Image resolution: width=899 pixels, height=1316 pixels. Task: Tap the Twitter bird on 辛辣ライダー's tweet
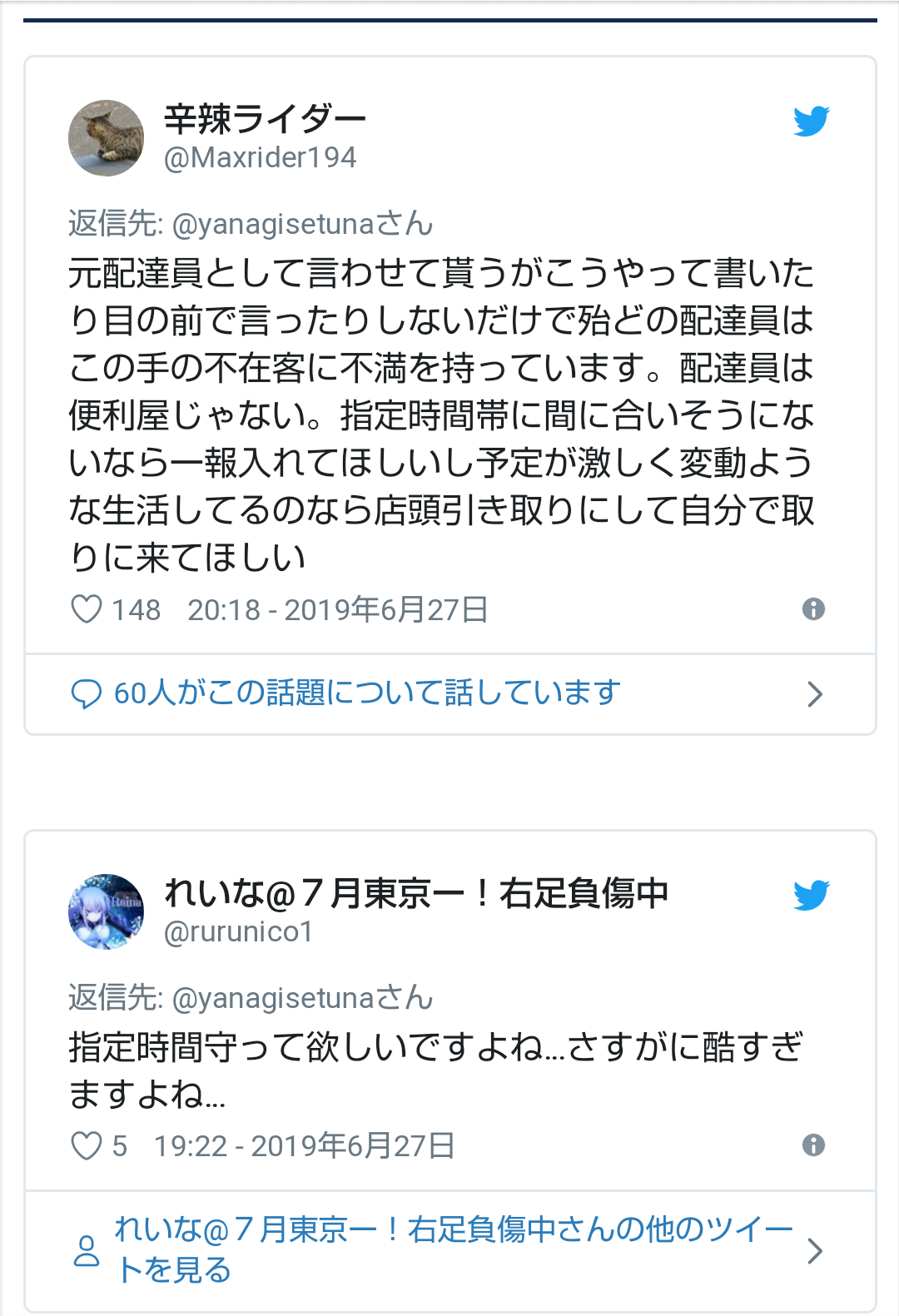[811, 122]
